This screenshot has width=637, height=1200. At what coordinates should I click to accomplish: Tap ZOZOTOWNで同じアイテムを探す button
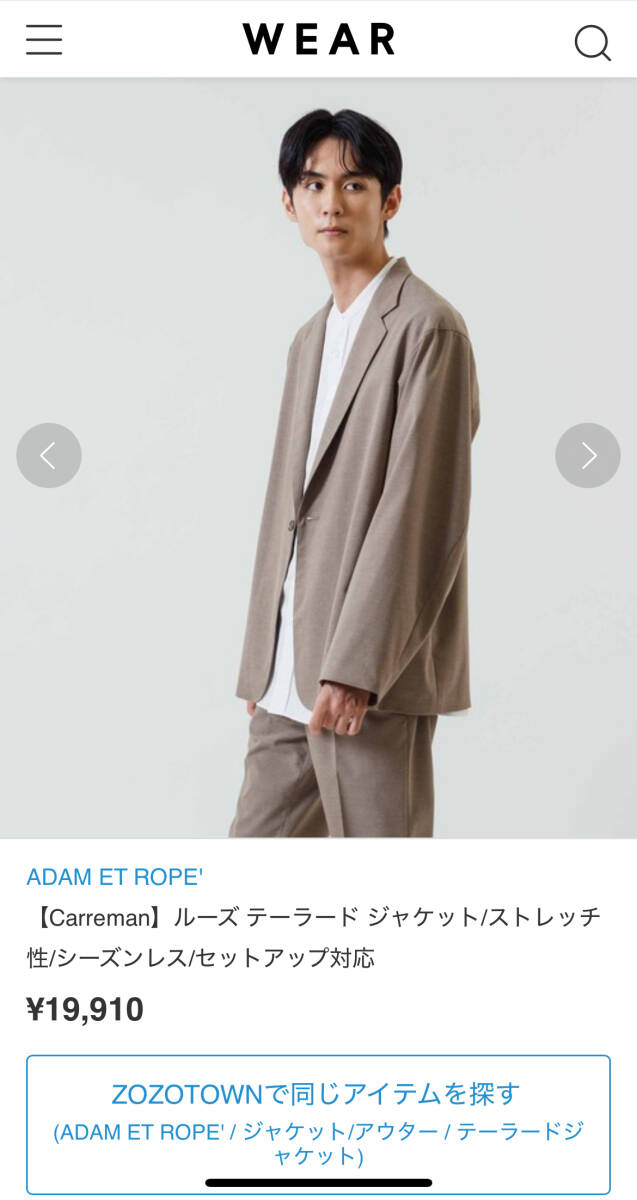pyautogui.click(x=318, y=1123)
